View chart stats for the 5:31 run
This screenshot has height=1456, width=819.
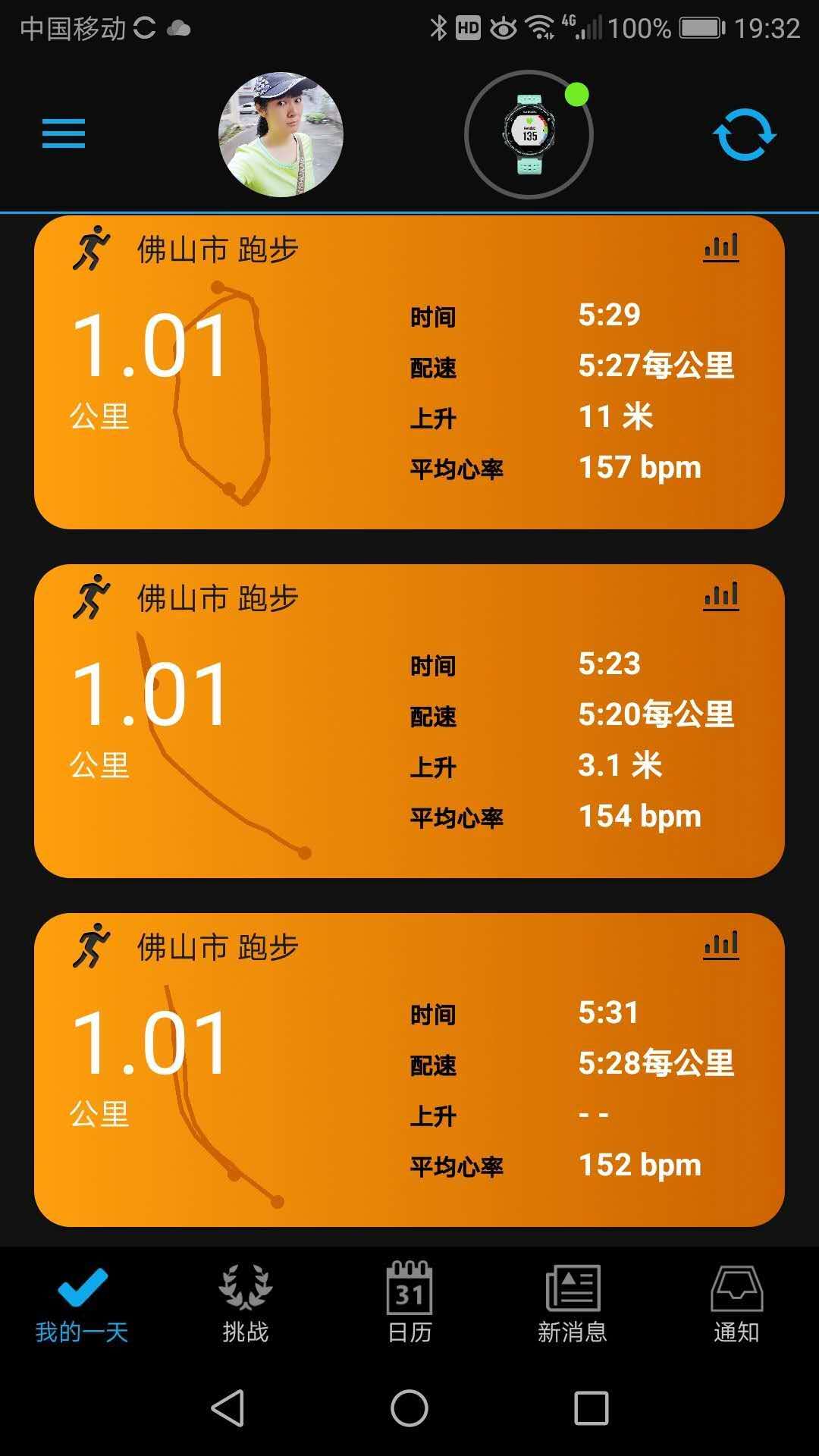point(721,946)
